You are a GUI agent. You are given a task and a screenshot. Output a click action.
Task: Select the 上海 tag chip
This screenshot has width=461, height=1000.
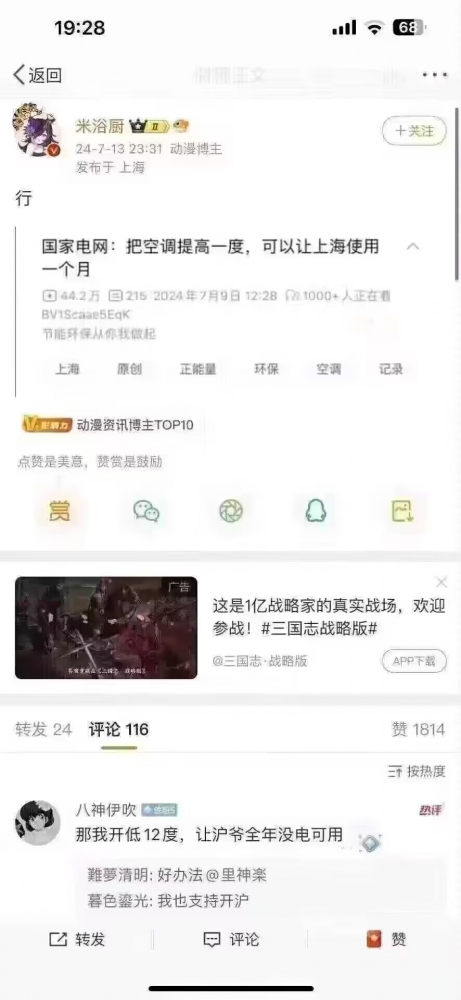tap(67, 369)
